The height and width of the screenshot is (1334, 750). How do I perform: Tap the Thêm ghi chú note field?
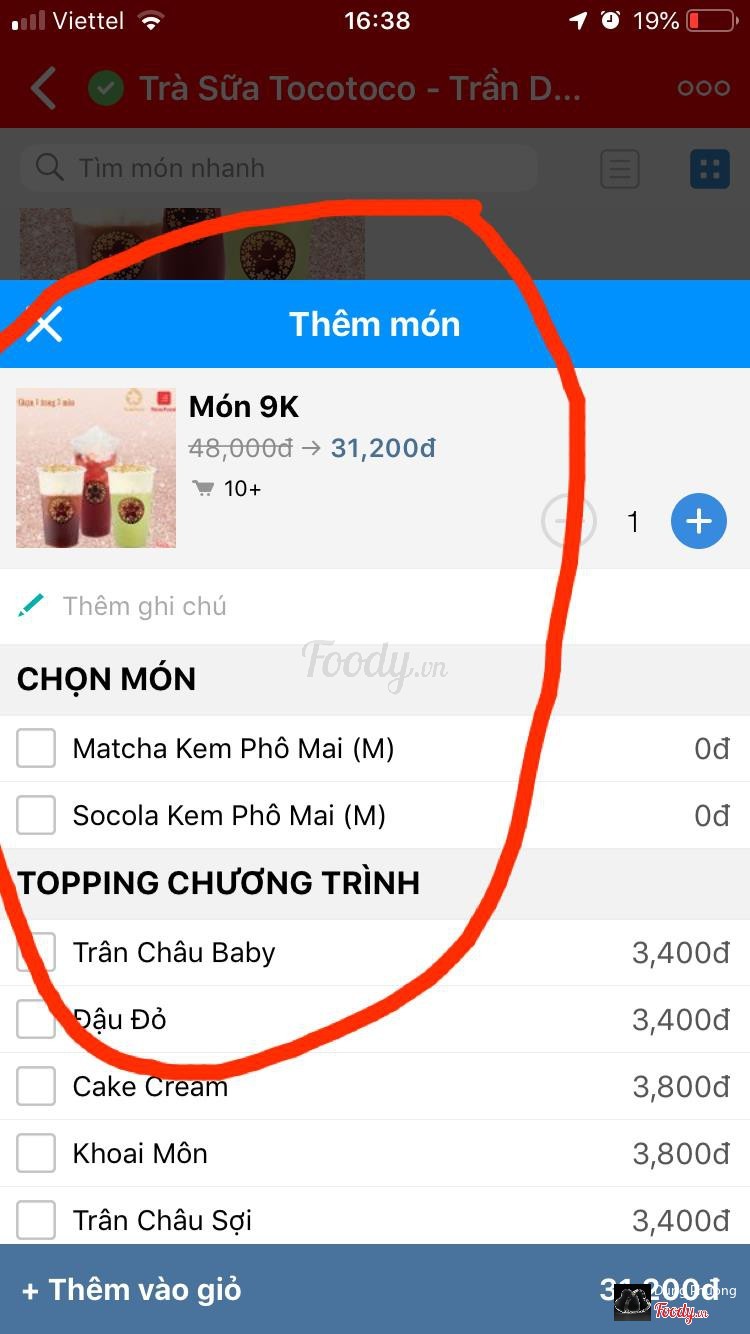point(145,606)
